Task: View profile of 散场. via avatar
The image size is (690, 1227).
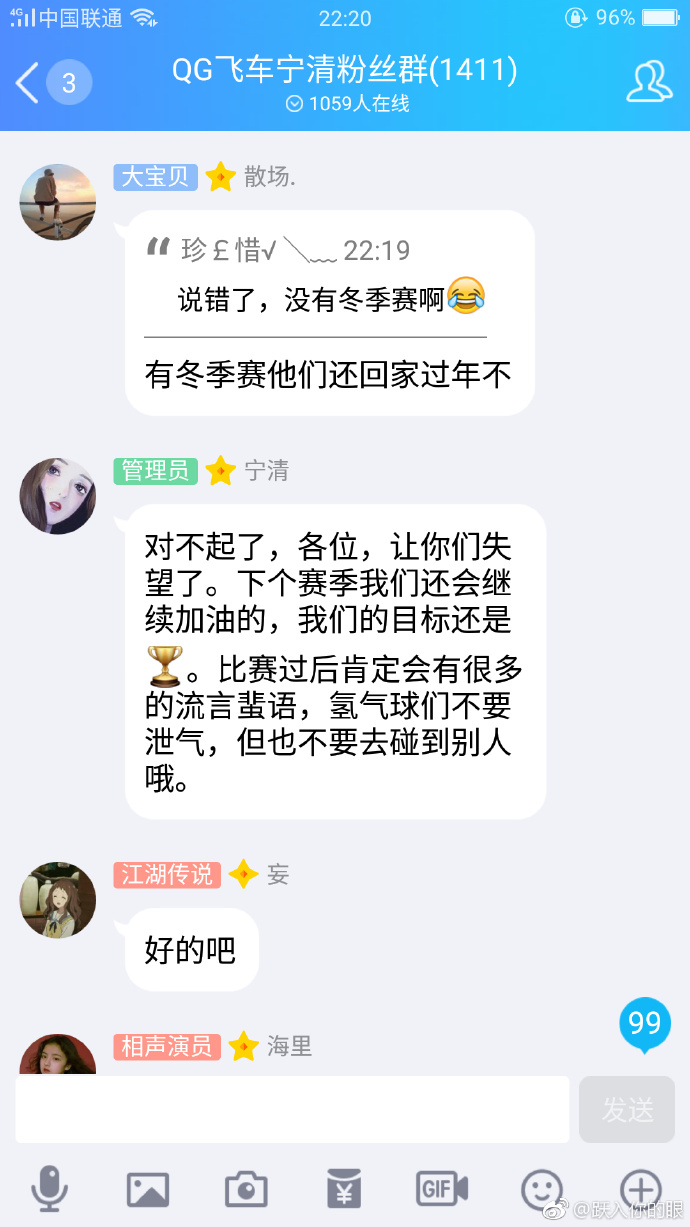Action: [58, 202]
